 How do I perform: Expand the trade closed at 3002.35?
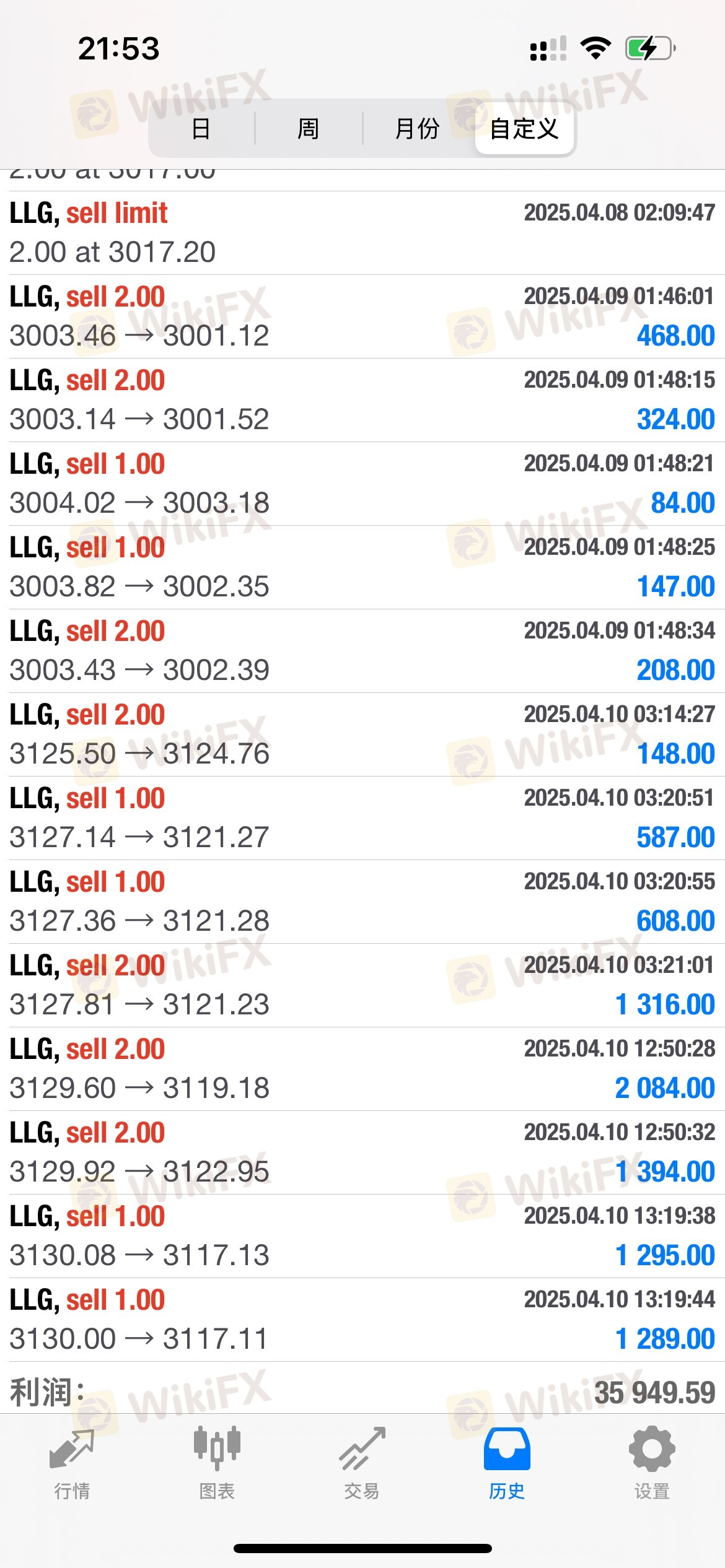[x=362, y=567]
